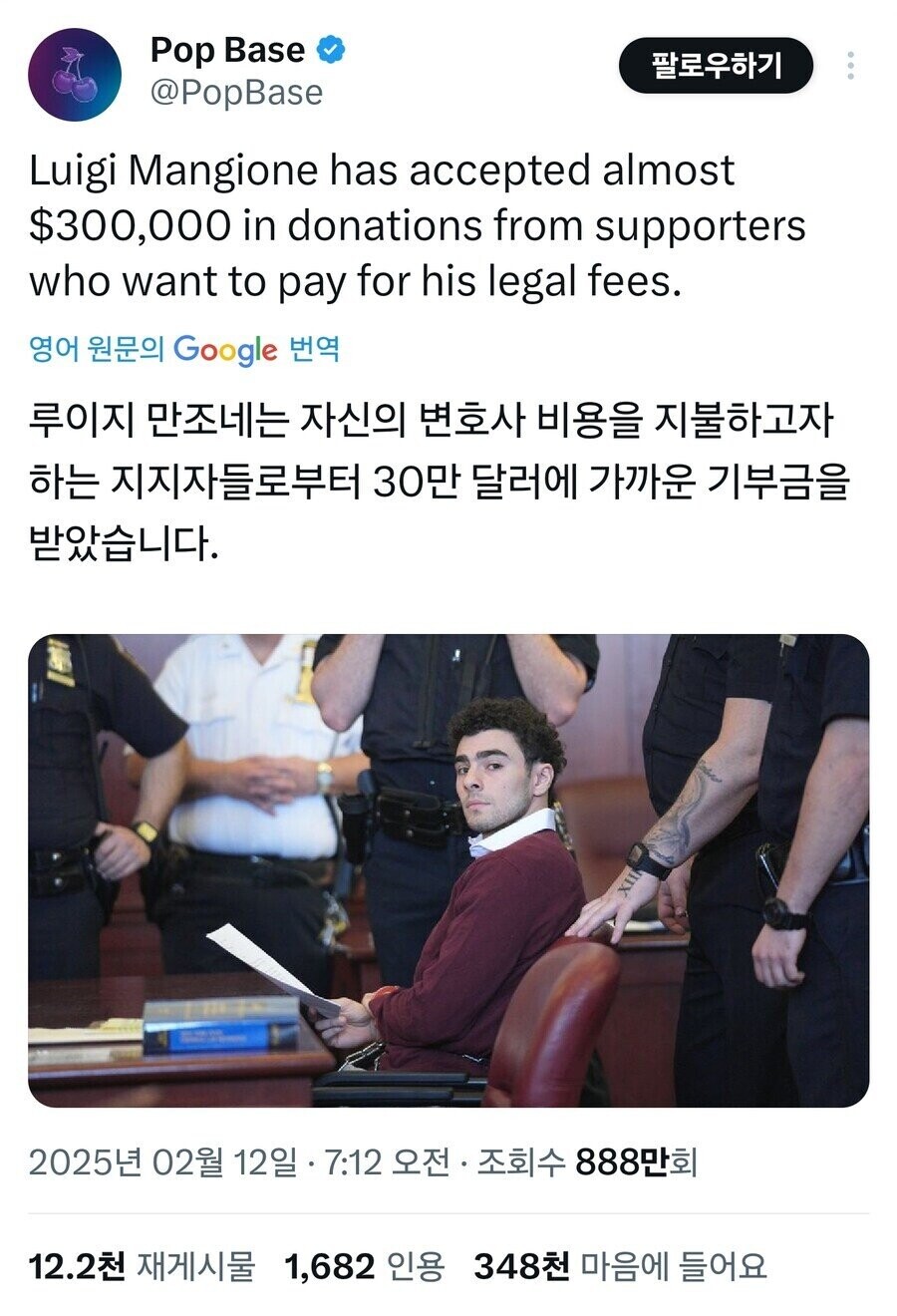Screen dimensions: 897x1316
Task: Open the @PopBase account name
Action: coord(237,94)
